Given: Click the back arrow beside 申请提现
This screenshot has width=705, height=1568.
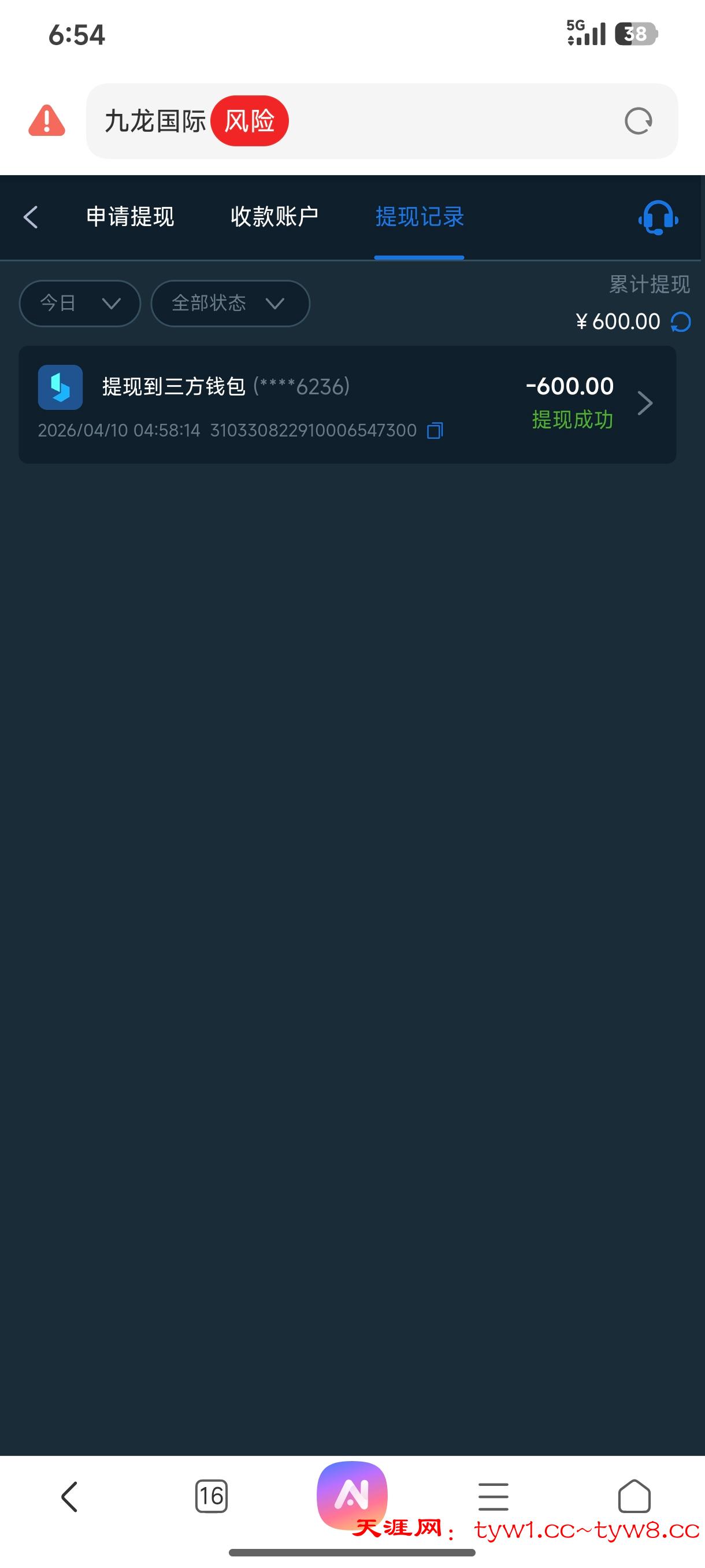Looking at the screenshot, I should [31, 217].
